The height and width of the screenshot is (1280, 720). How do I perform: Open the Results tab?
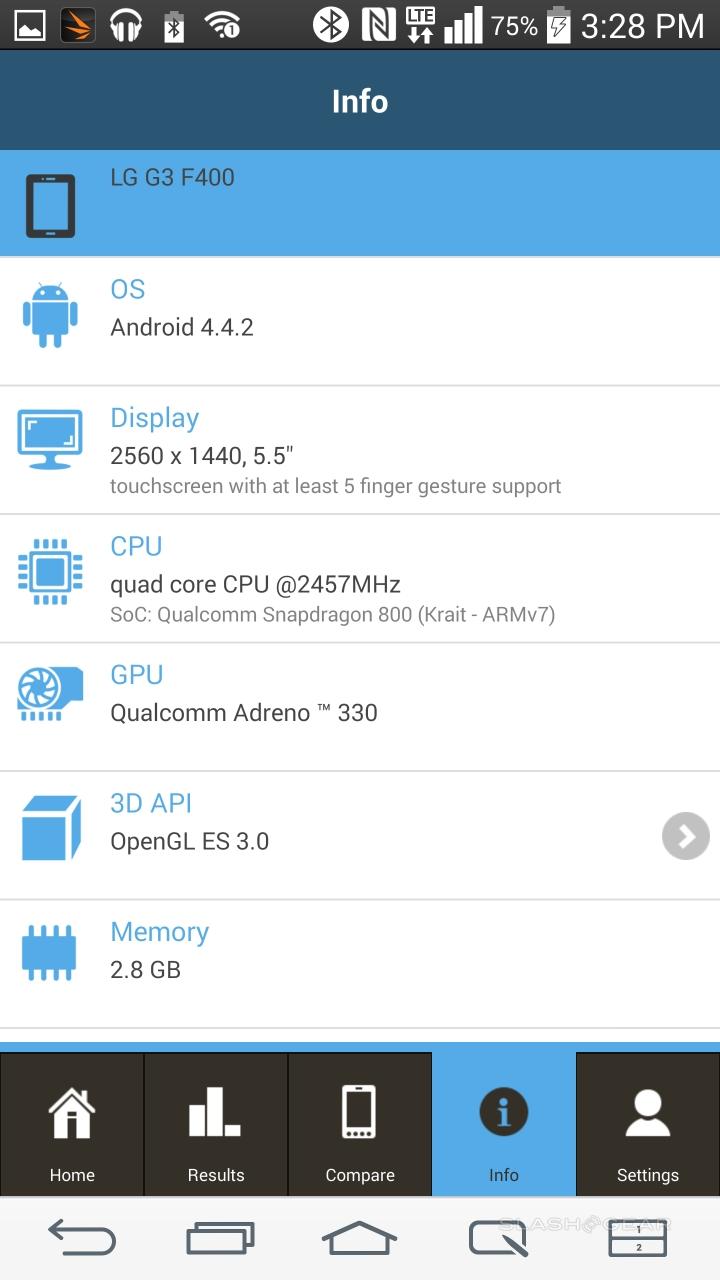(x=216, y=1125)
